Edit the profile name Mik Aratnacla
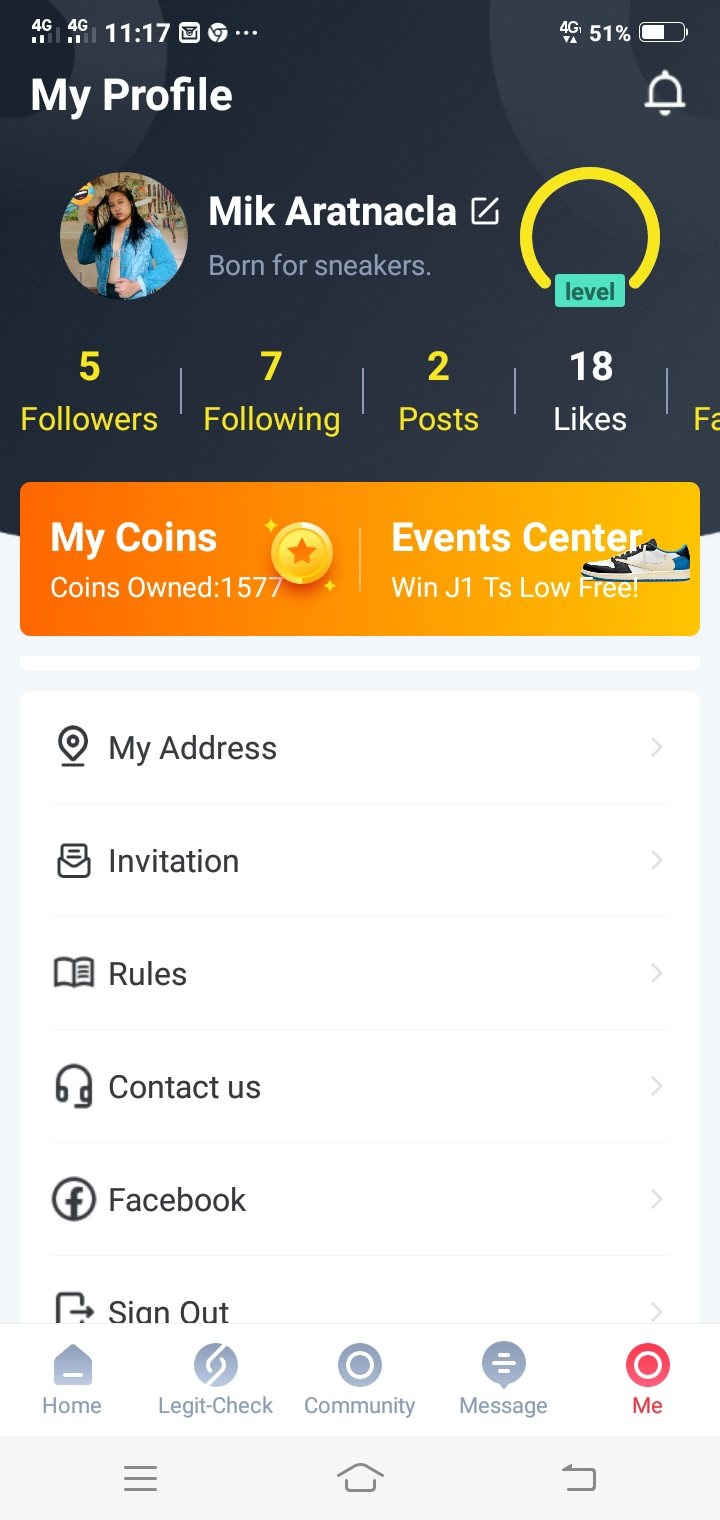 tap(485, 211)
